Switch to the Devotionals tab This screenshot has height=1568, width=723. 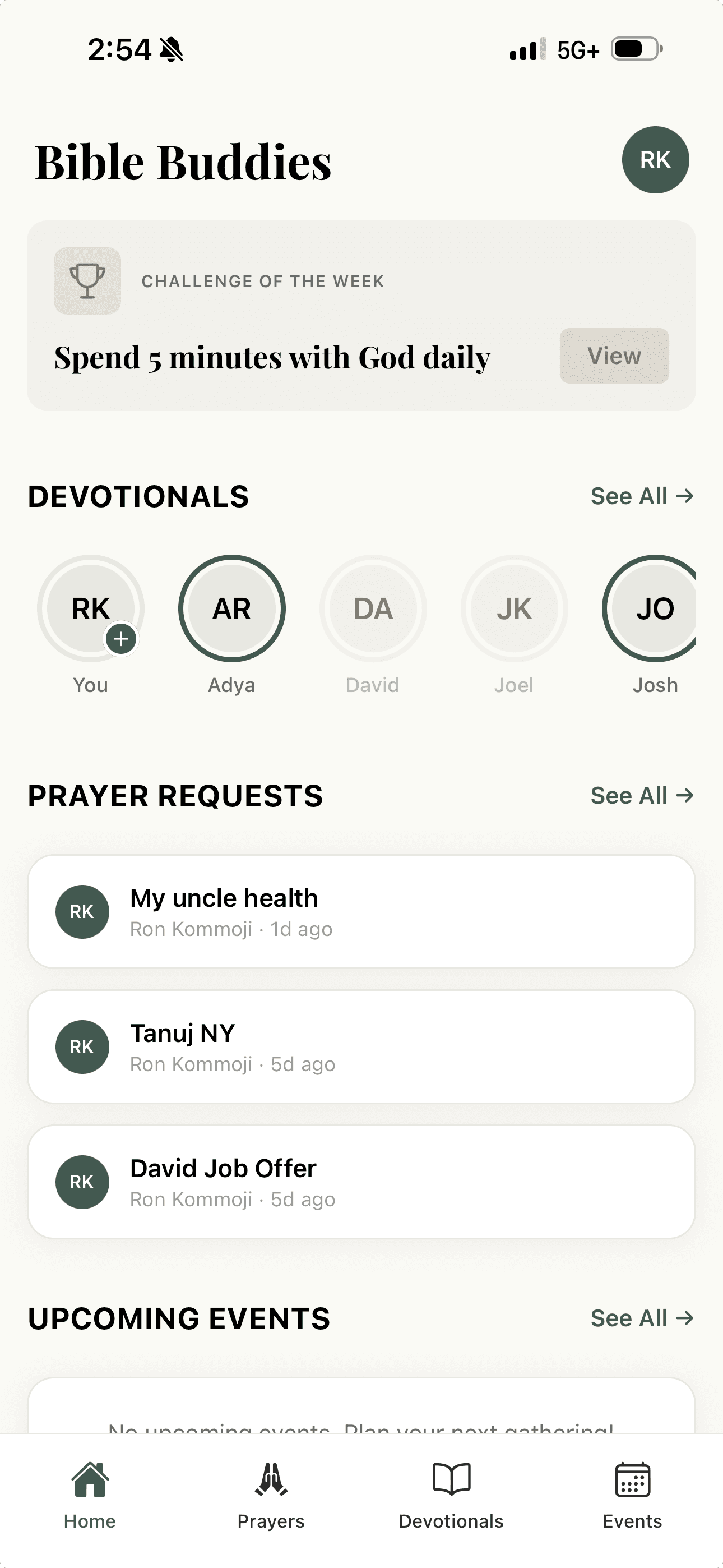click(451, 1495)
